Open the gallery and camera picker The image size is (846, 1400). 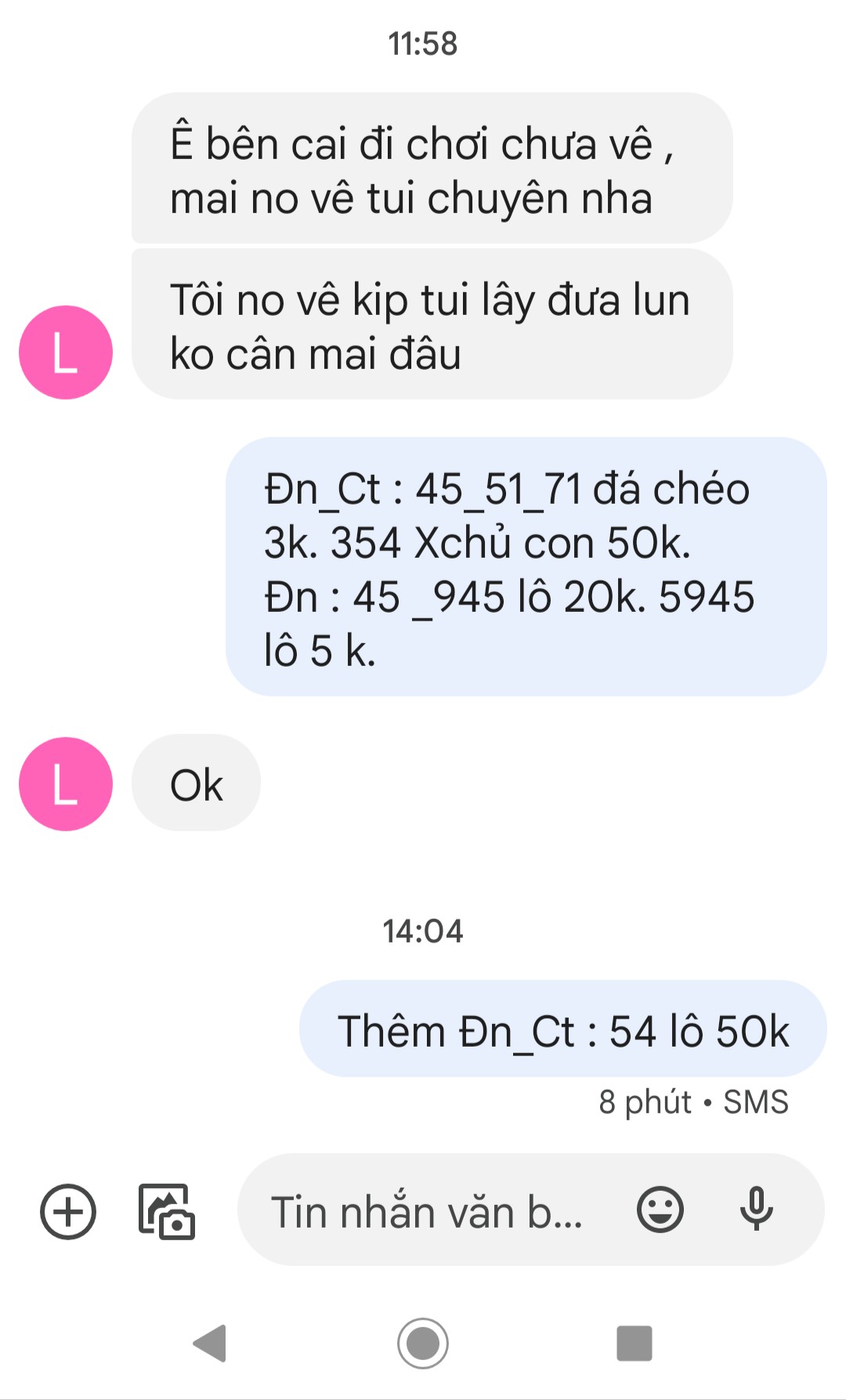pyautogui.click(x=166, y=1211)
